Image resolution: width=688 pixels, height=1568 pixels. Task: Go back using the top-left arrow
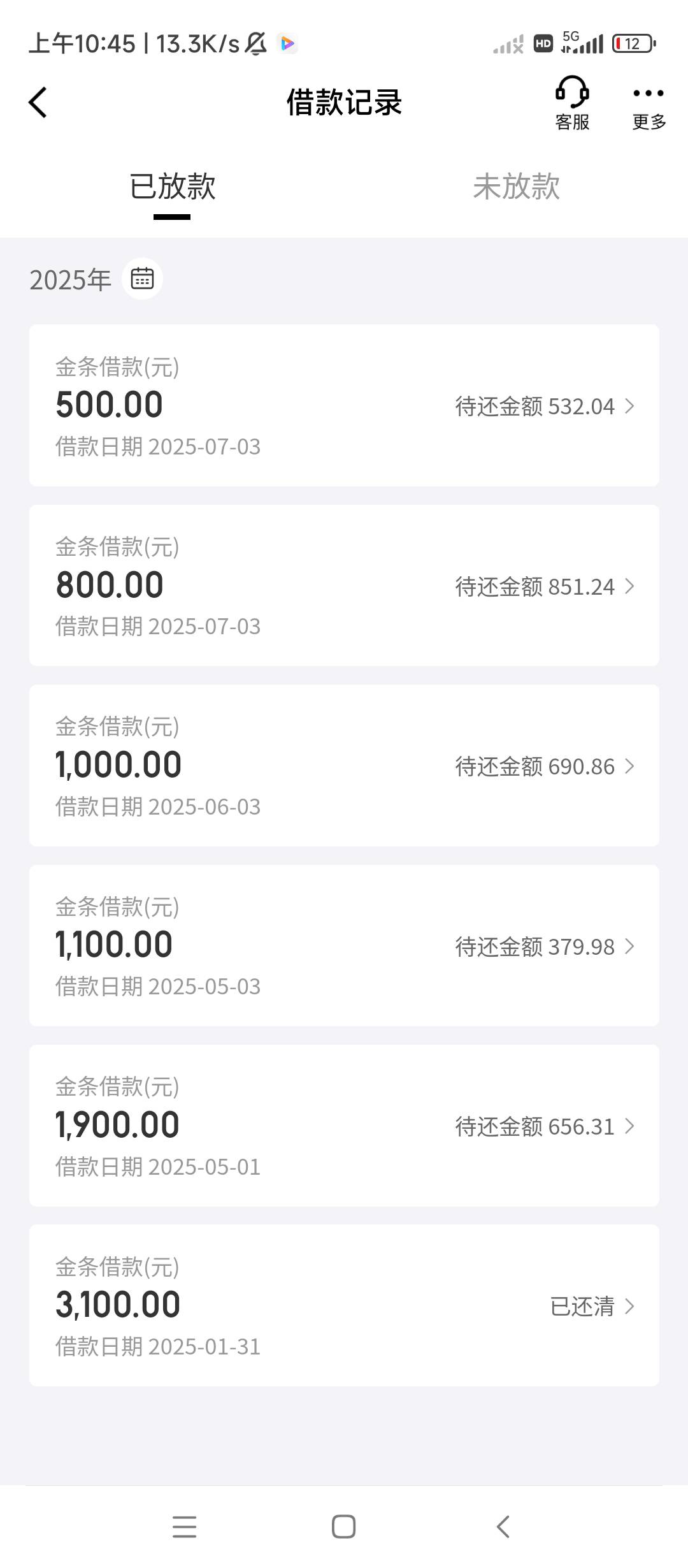[38, 102]
